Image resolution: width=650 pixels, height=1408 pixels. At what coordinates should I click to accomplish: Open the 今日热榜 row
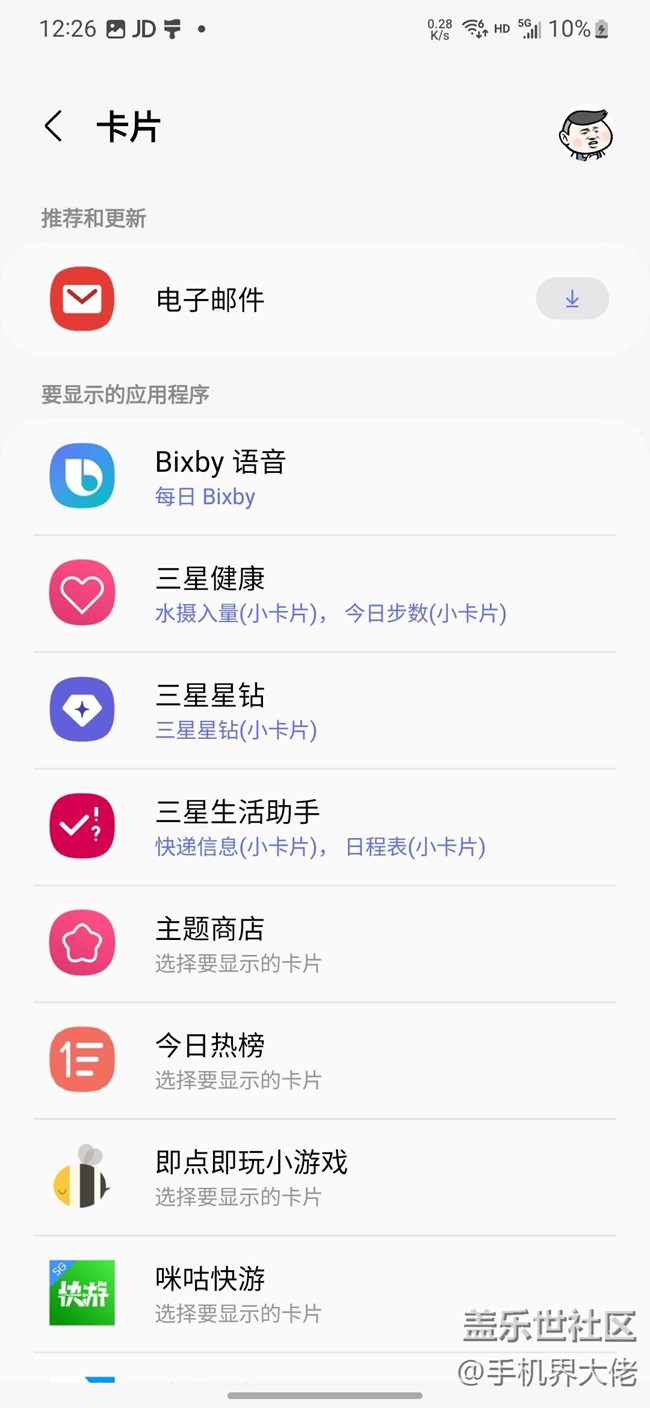(325, 1061)
